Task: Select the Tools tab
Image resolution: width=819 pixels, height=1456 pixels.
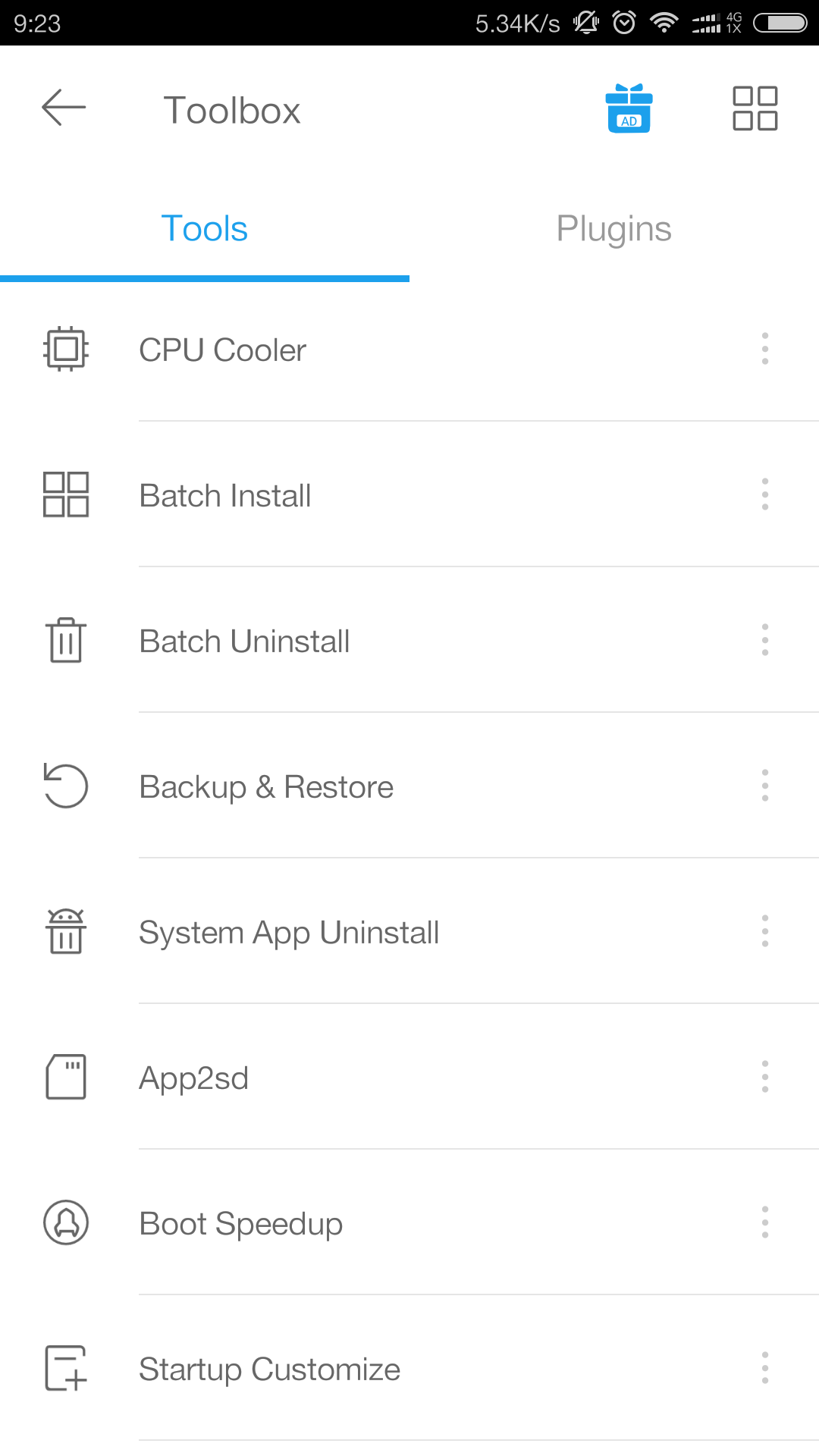Action: [x=205, y=229]
